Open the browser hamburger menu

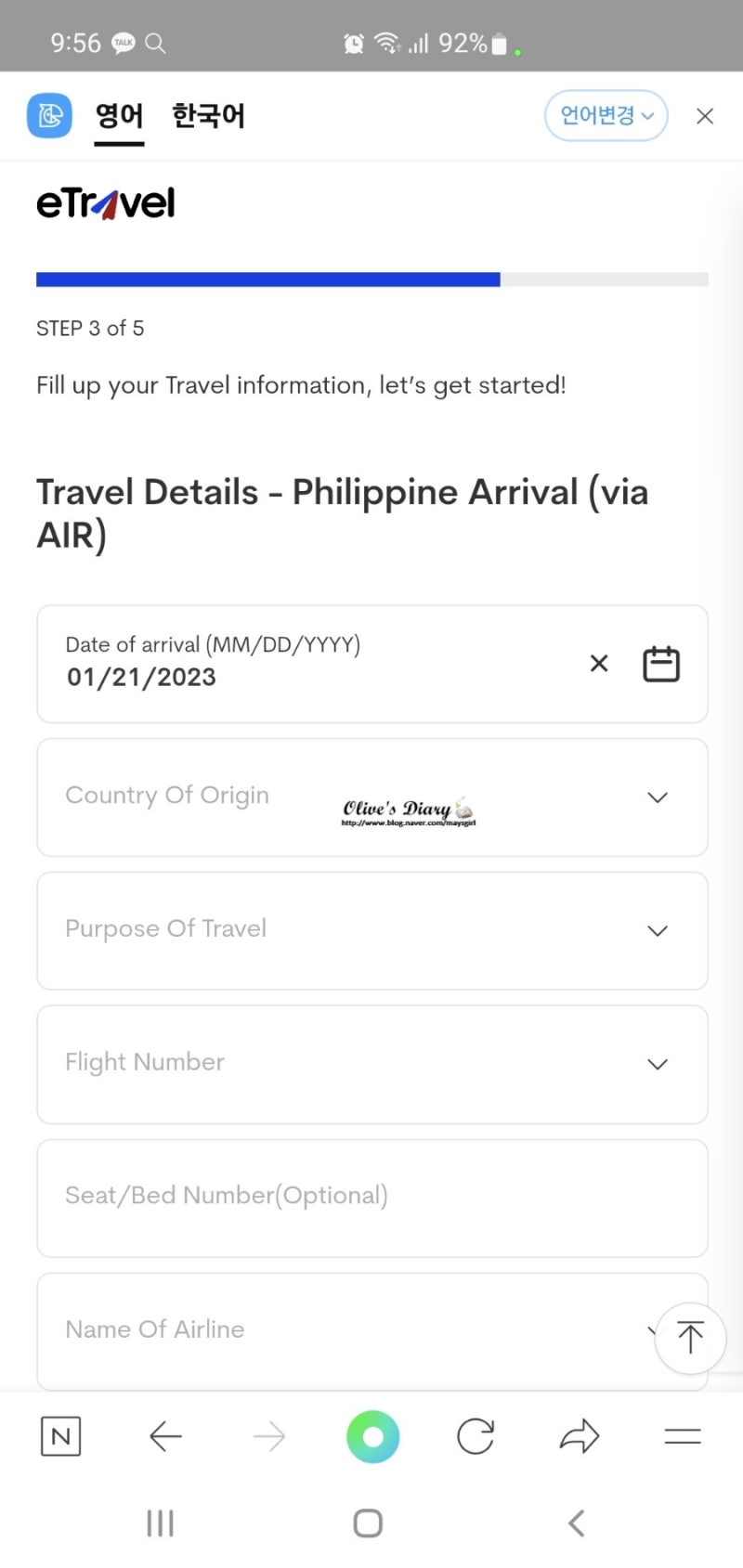[682, 1436]
